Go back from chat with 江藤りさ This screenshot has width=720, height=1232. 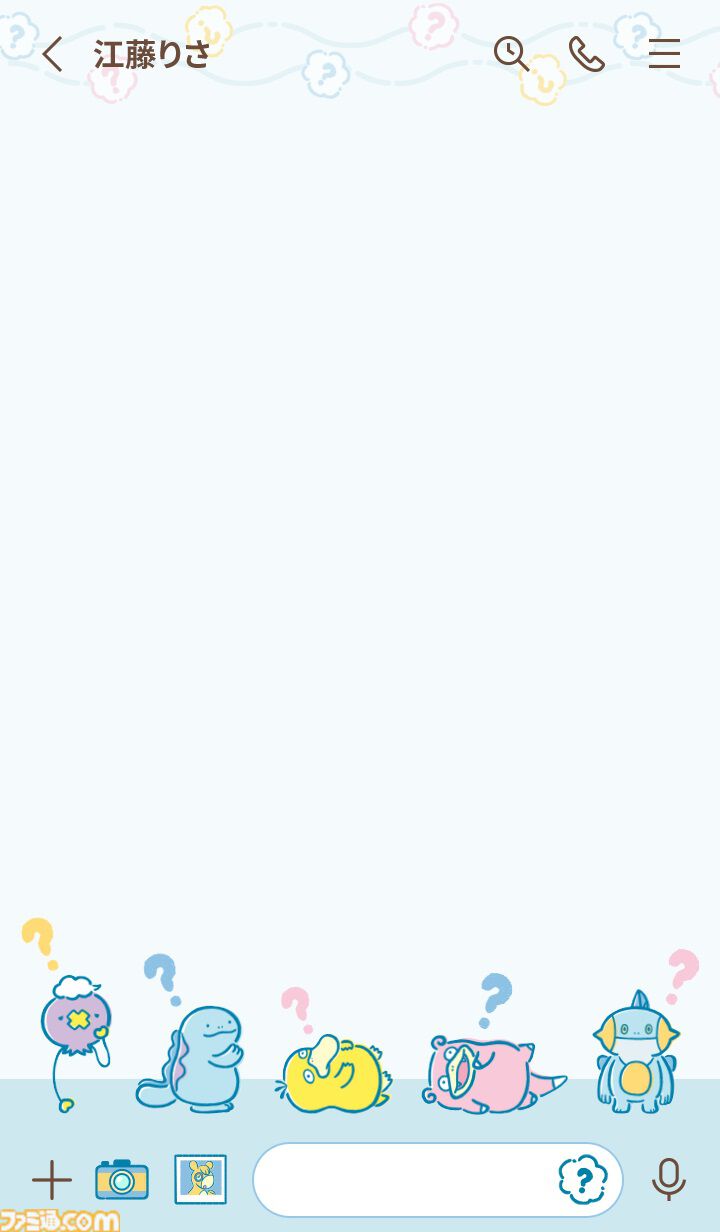(x=52, y=54)
